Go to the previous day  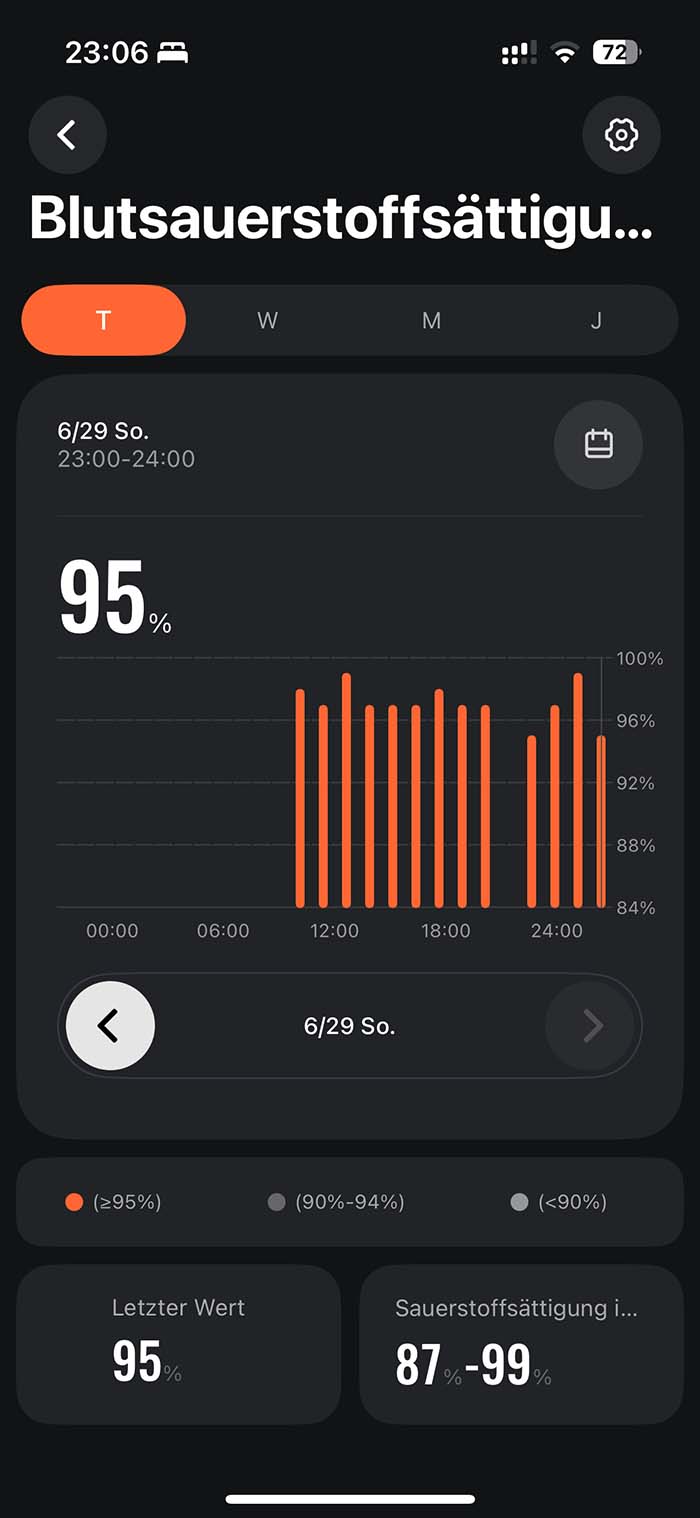point(110,1026)
